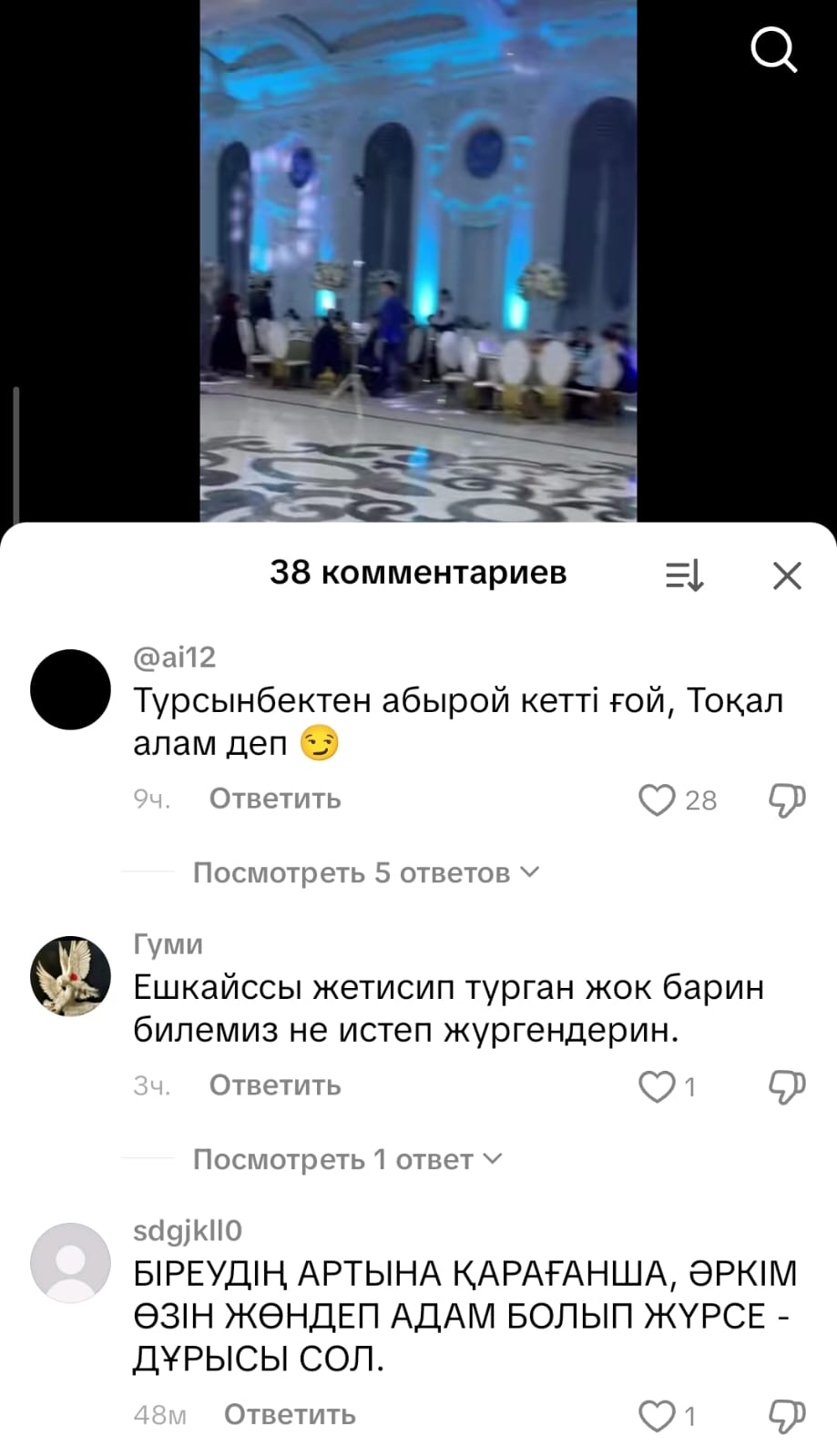Dislike the comment by @ai12
The height and width of the screenshot is (1456, 837).
click(787, 799)
